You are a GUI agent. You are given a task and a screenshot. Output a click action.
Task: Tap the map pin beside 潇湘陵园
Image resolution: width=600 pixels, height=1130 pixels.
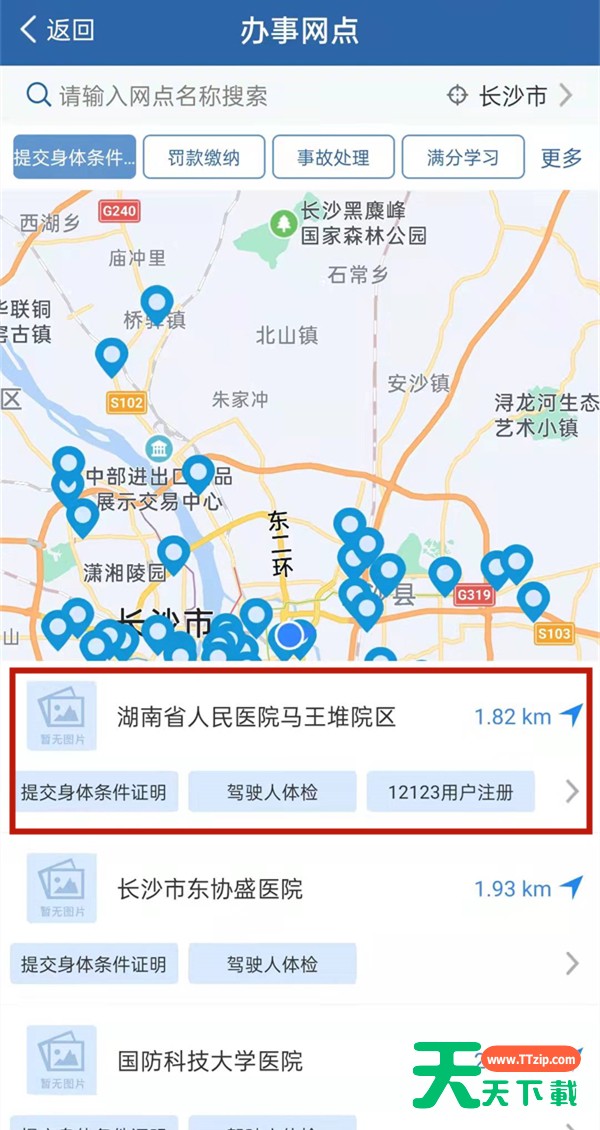[x=174, y=555]
